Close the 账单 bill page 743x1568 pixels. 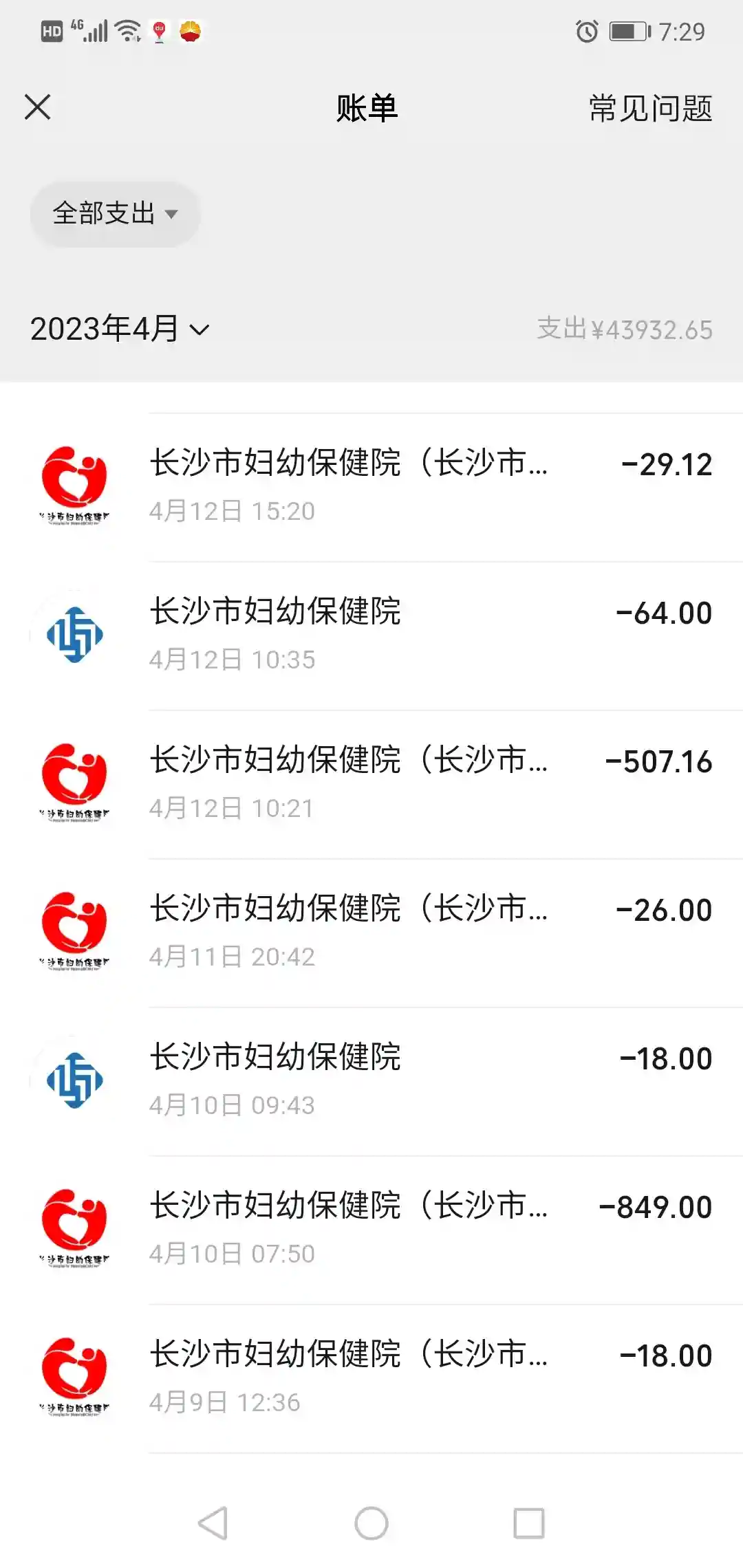[x=38, y=107]
